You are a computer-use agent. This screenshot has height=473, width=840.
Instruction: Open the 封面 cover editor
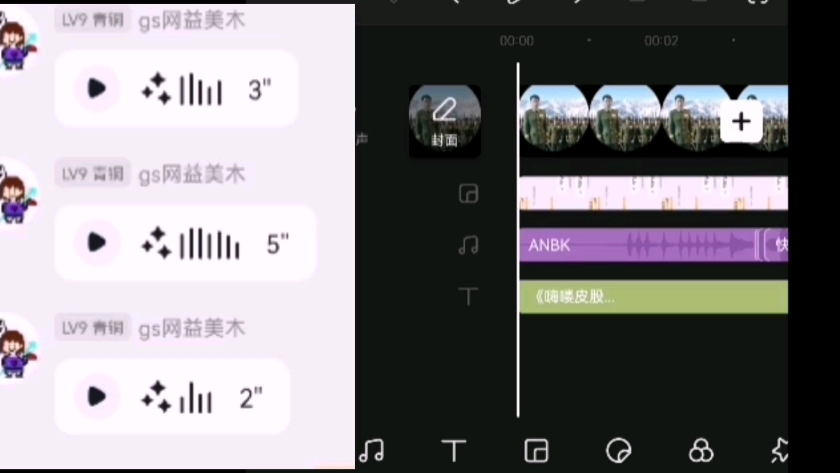click(445, 121)
